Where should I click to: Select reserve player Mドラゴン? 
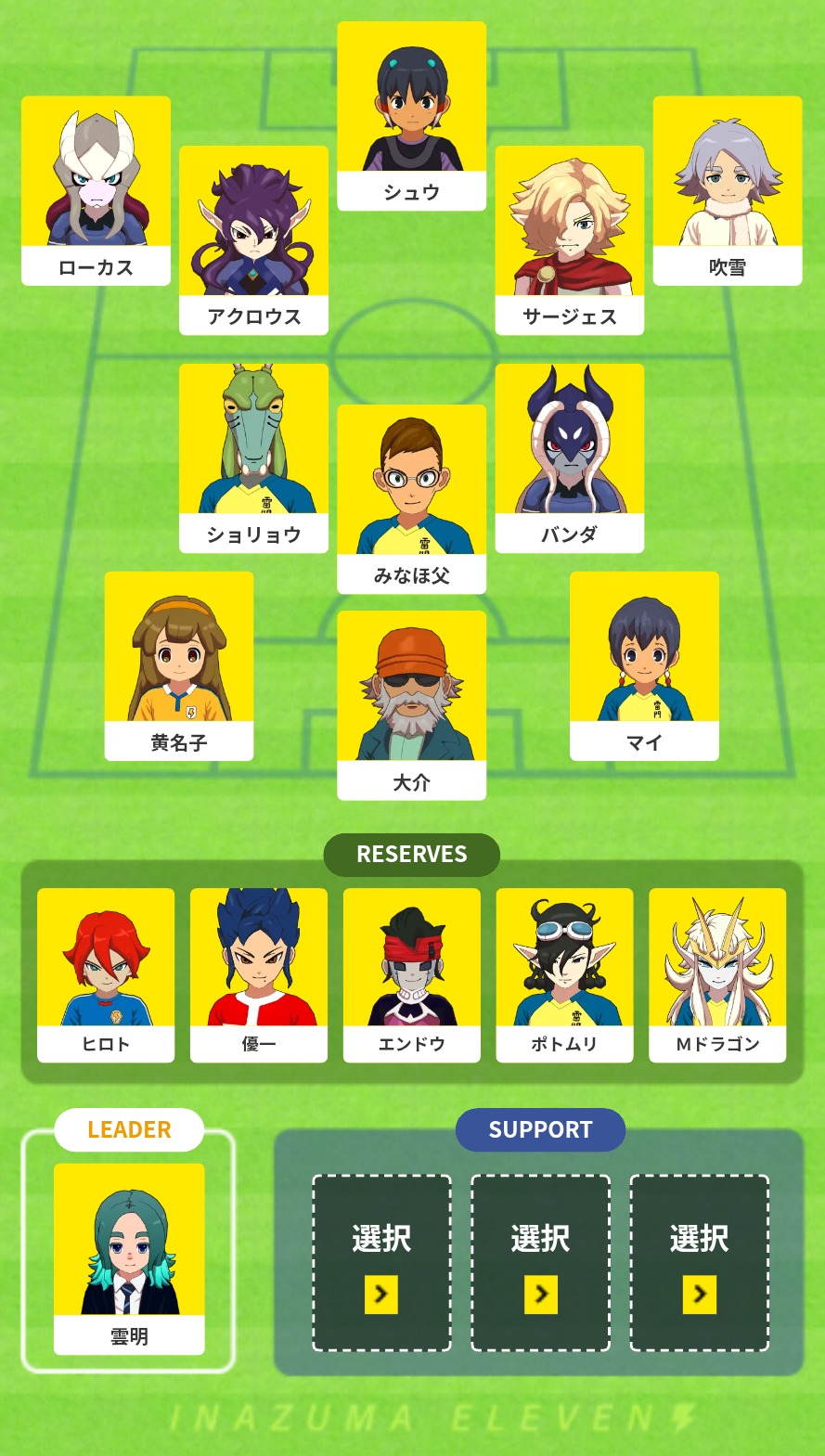pos(717,974)
